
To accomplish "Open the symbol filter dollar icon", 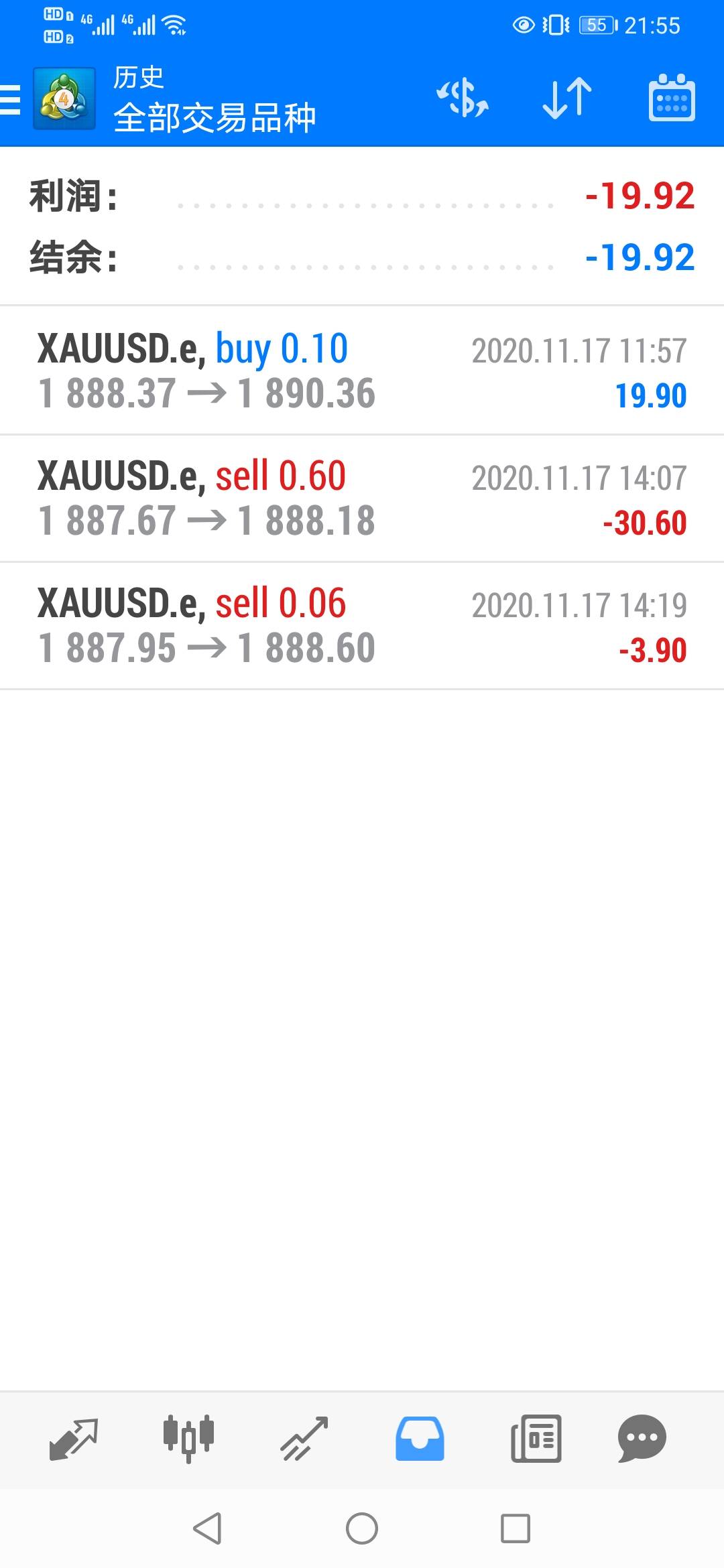I will pyautogui.click(x=463, y=99).
